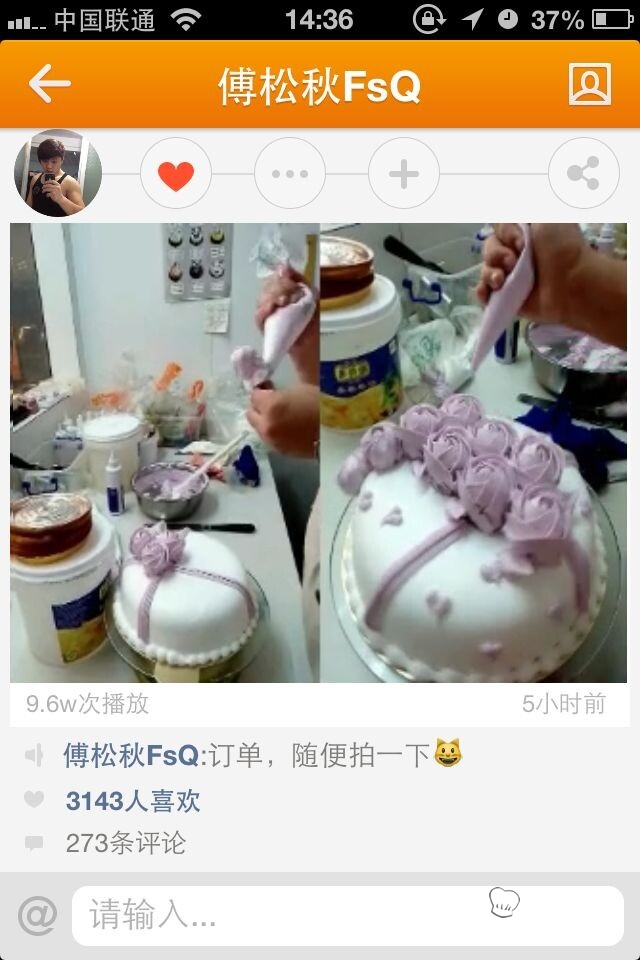640x960 pixels.
Task: Open the 傅松秋FsQ username link in the caption
Action: pos(131,755)
